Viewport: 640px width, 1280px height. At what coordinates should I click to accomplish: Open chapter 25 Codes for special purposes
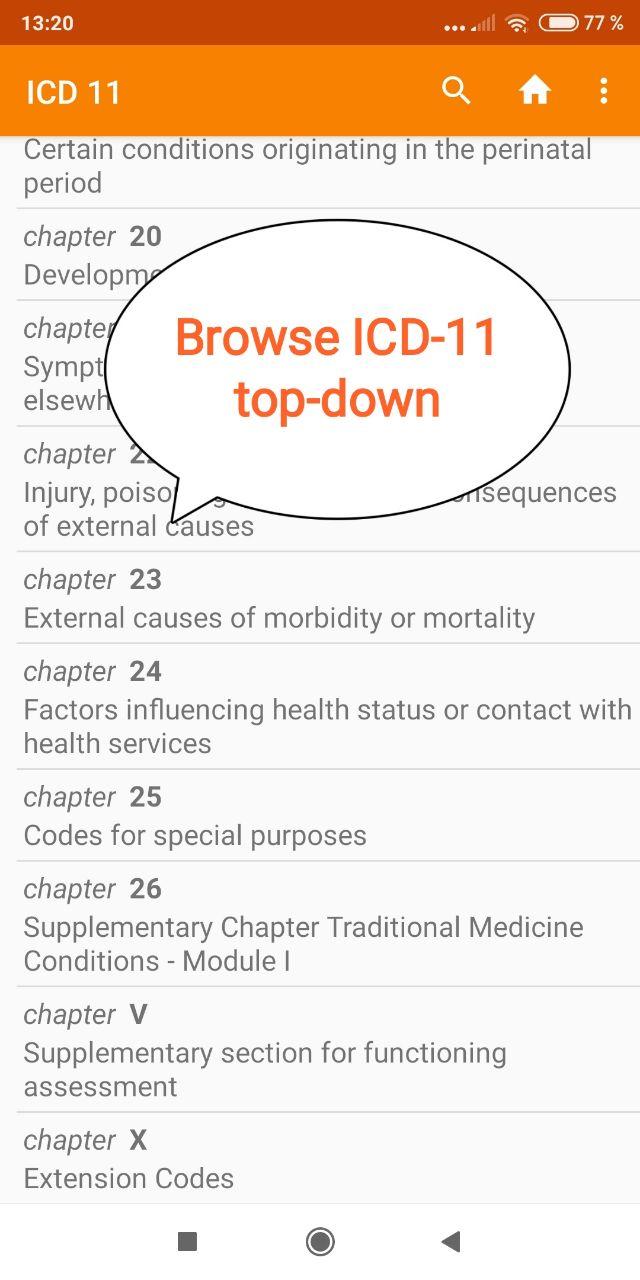coord(320,816)
